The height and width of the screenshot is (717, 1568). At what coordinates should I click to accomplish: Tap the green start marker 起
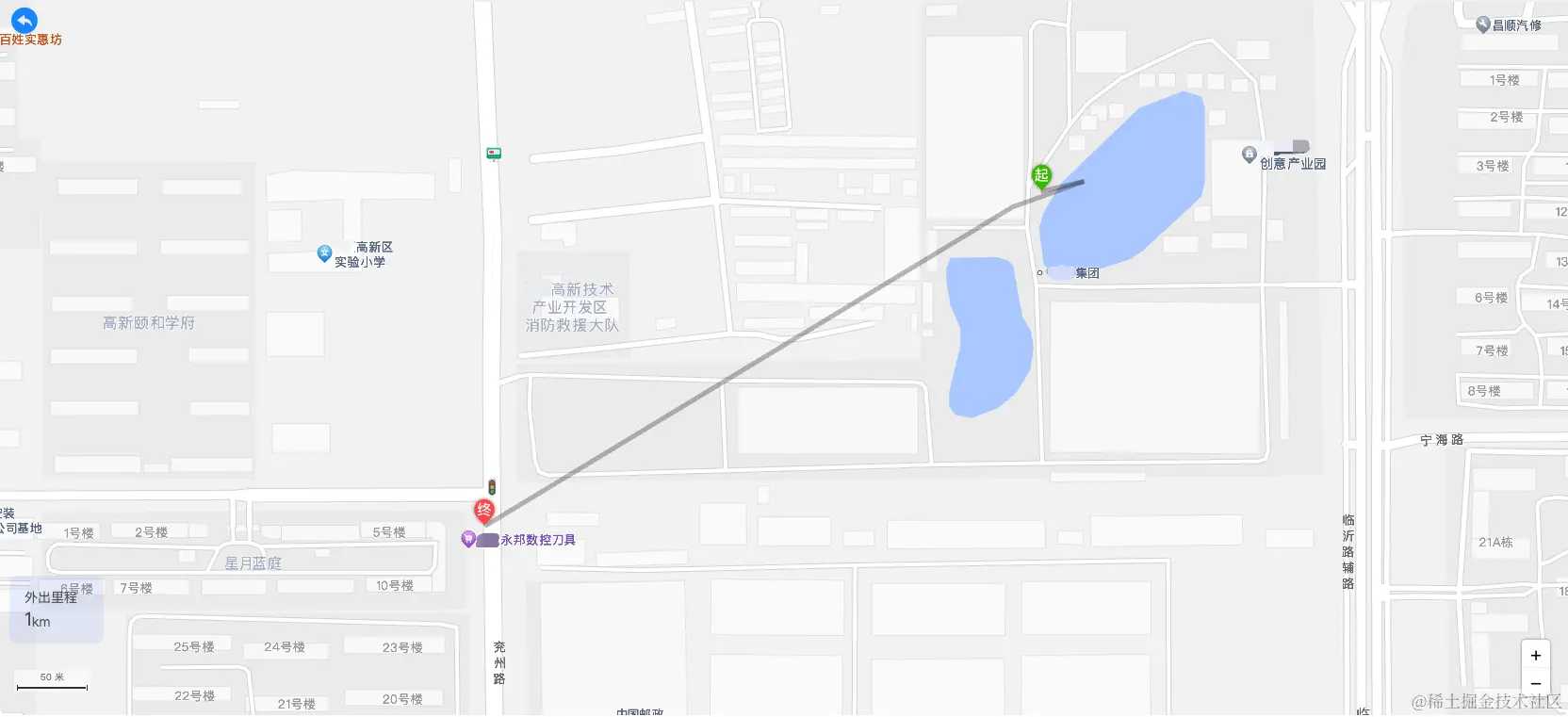click(1041, 175)
